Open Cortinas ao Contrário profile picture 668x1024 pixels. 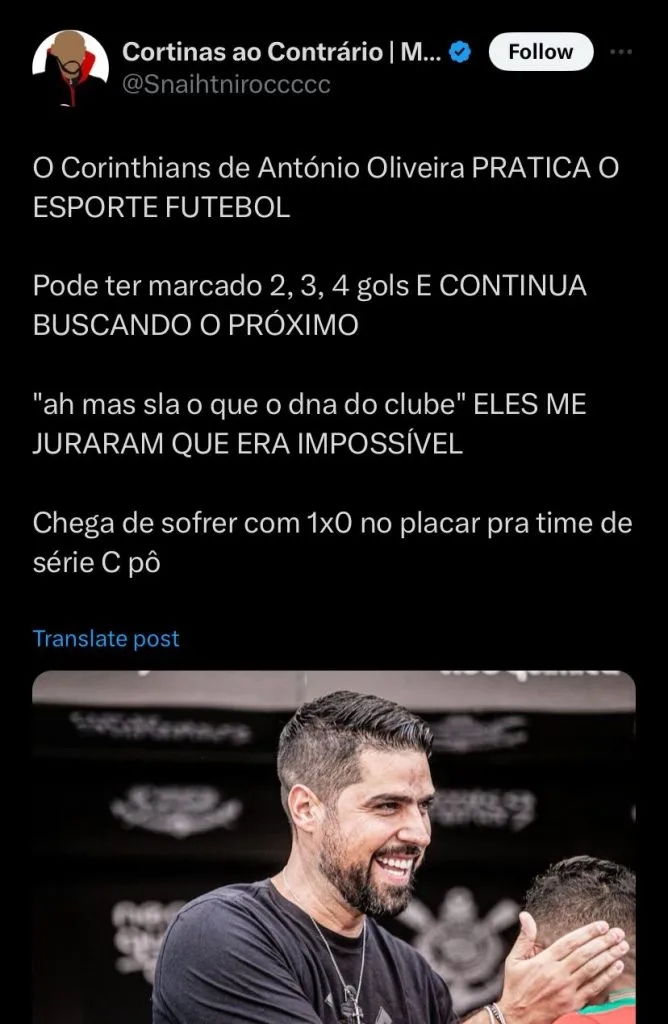point(70,67)
